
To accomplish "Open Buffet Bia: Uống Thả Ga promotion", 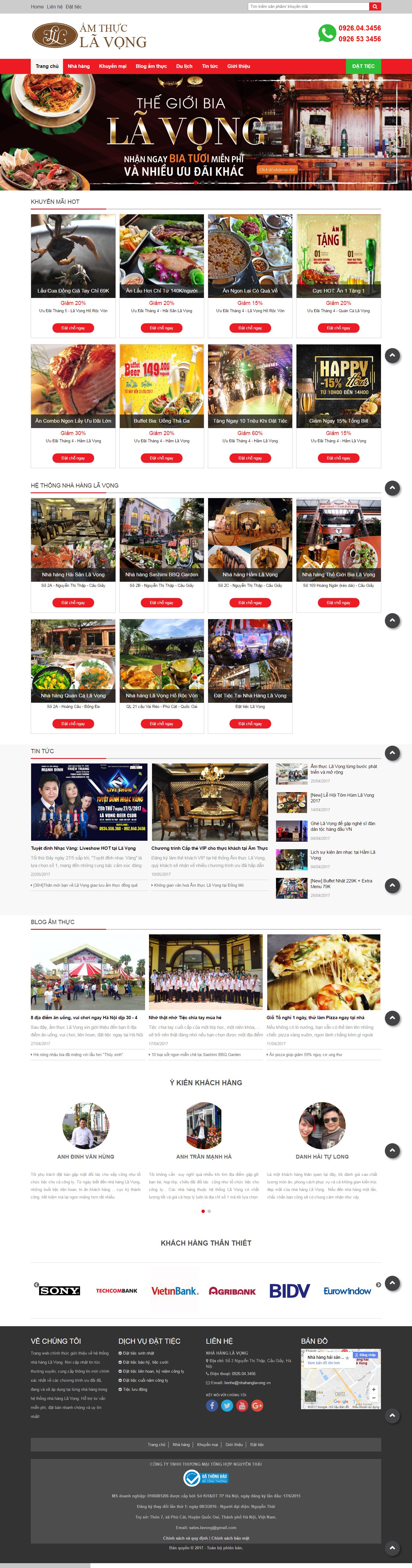I will (161, 421).
